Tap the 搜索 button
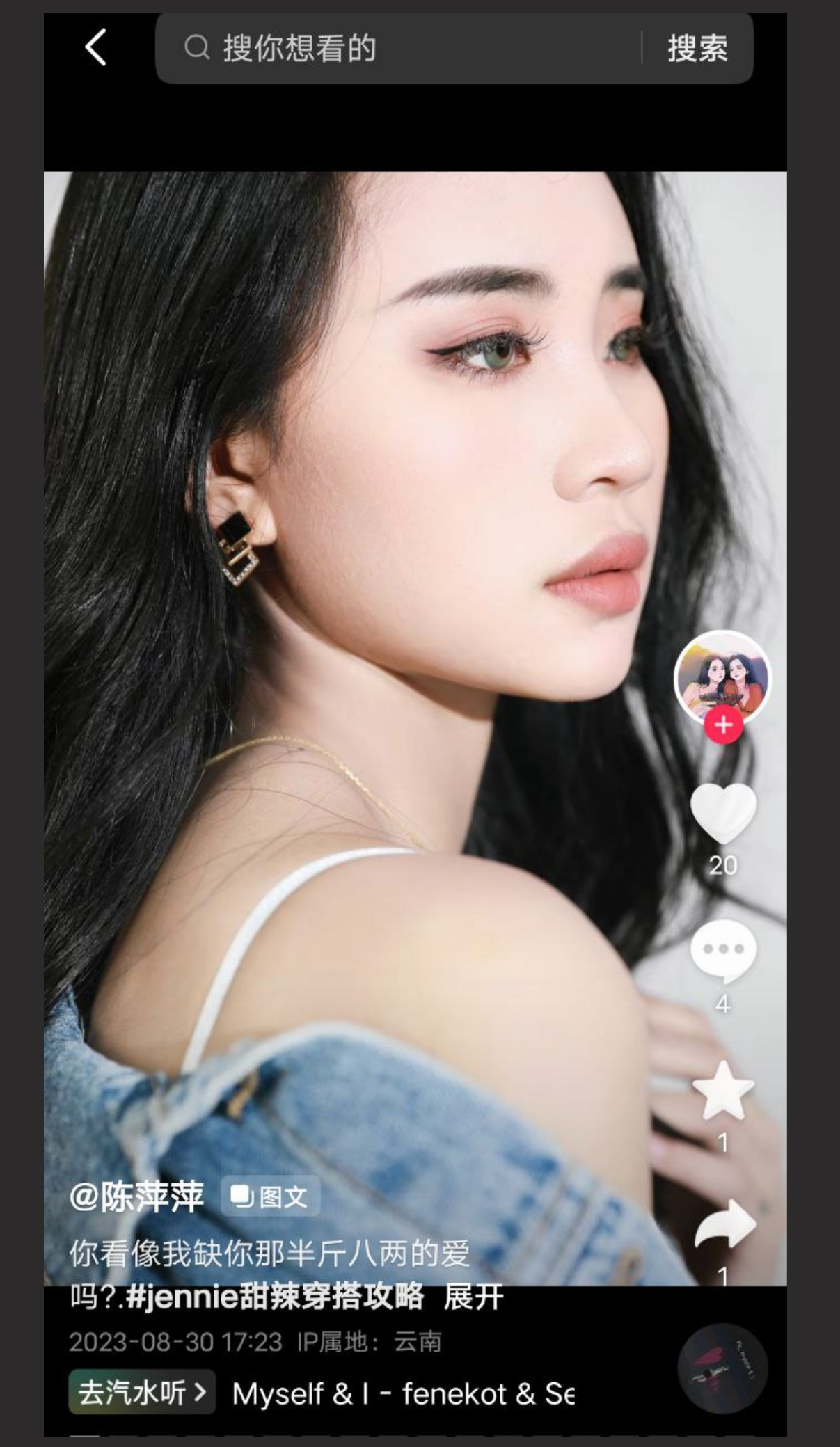Screen dimensions: 840x1447 [697, 49]
